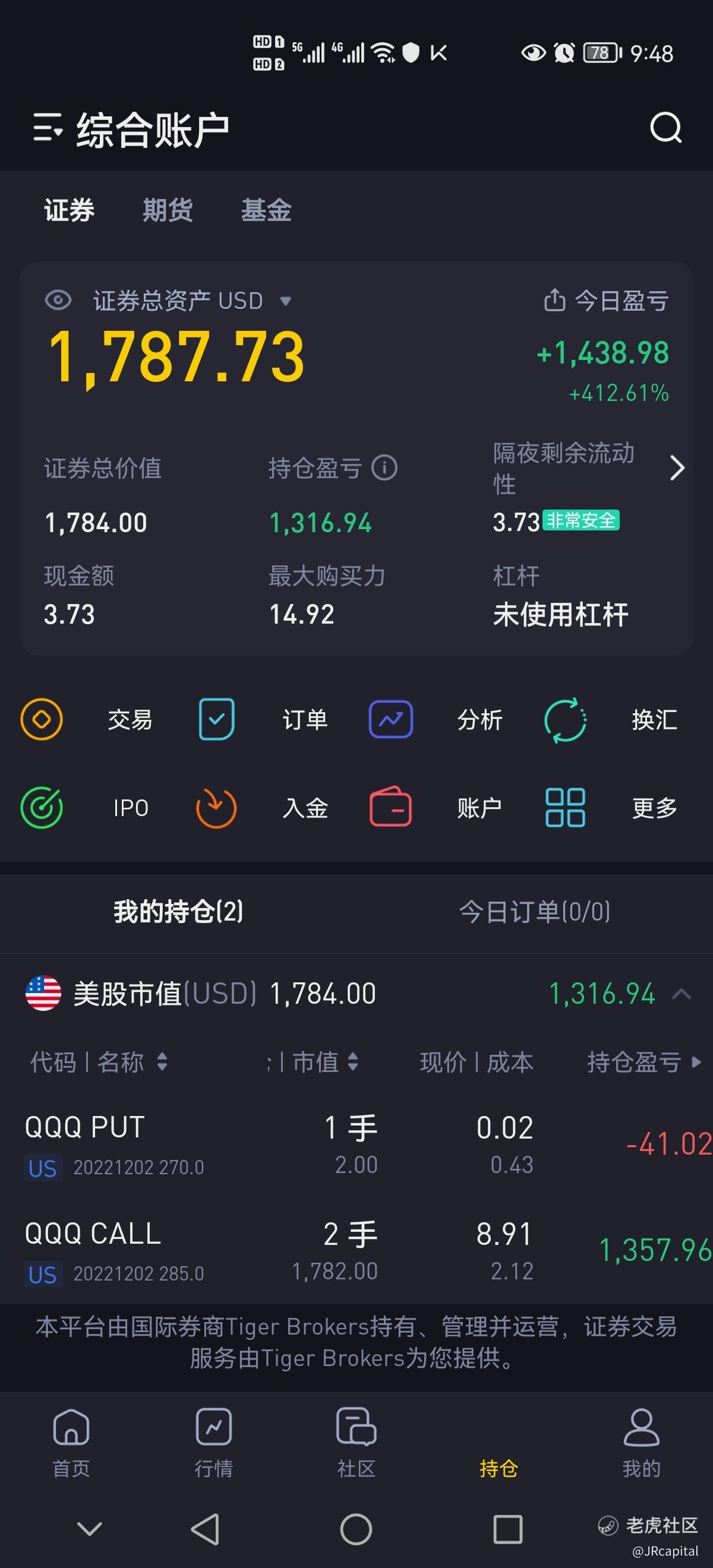Image resolution: width=713 pixels, height=1568 pixels.
Task: Open the 交易 shortcut
Action: pyautogui.click(x=87, y=719)
